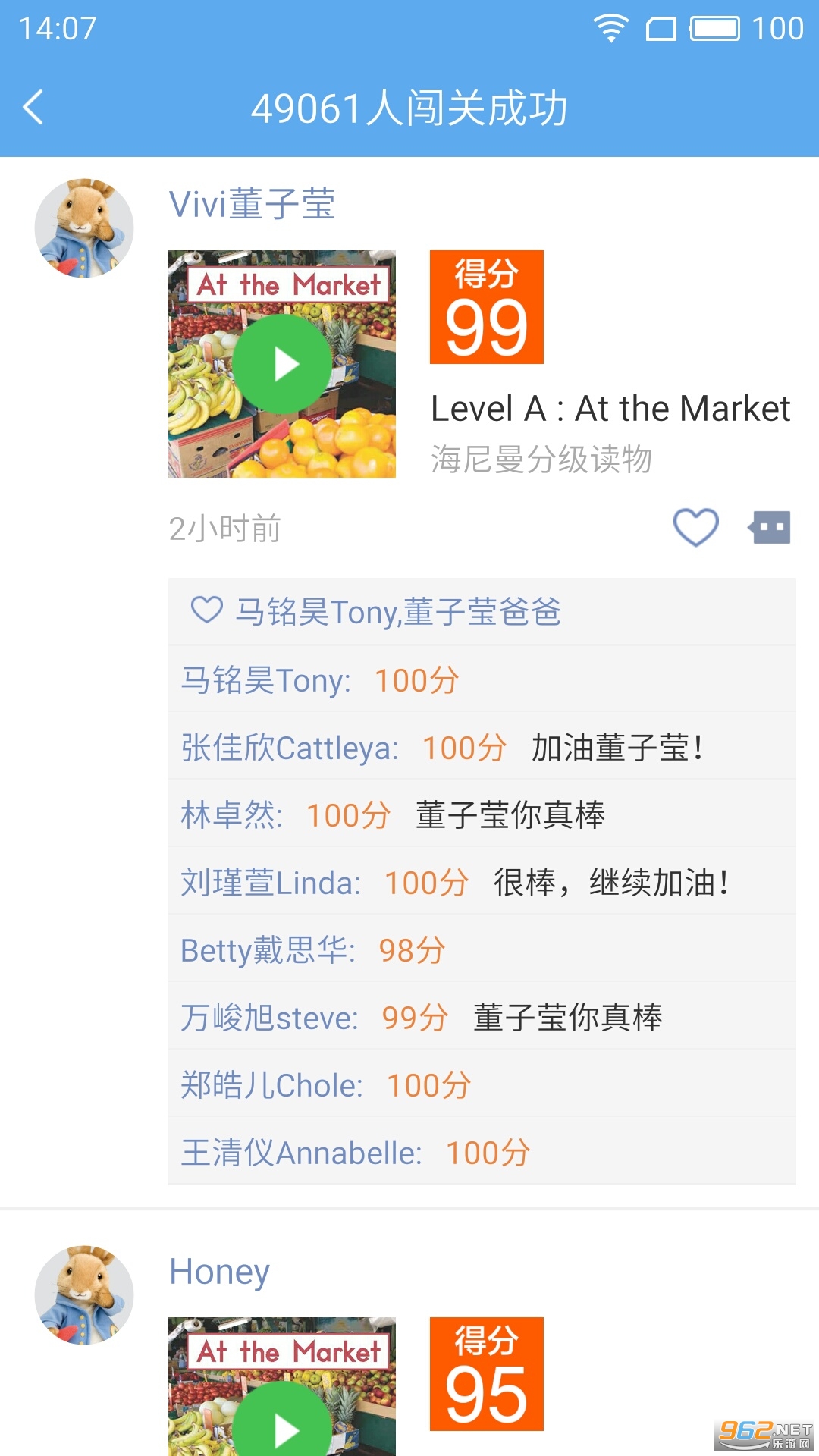Screen dimensions: 819x1456
Task: Open 王清仪Annabelle's commenter profile
Action: (x=301, y=1153)
